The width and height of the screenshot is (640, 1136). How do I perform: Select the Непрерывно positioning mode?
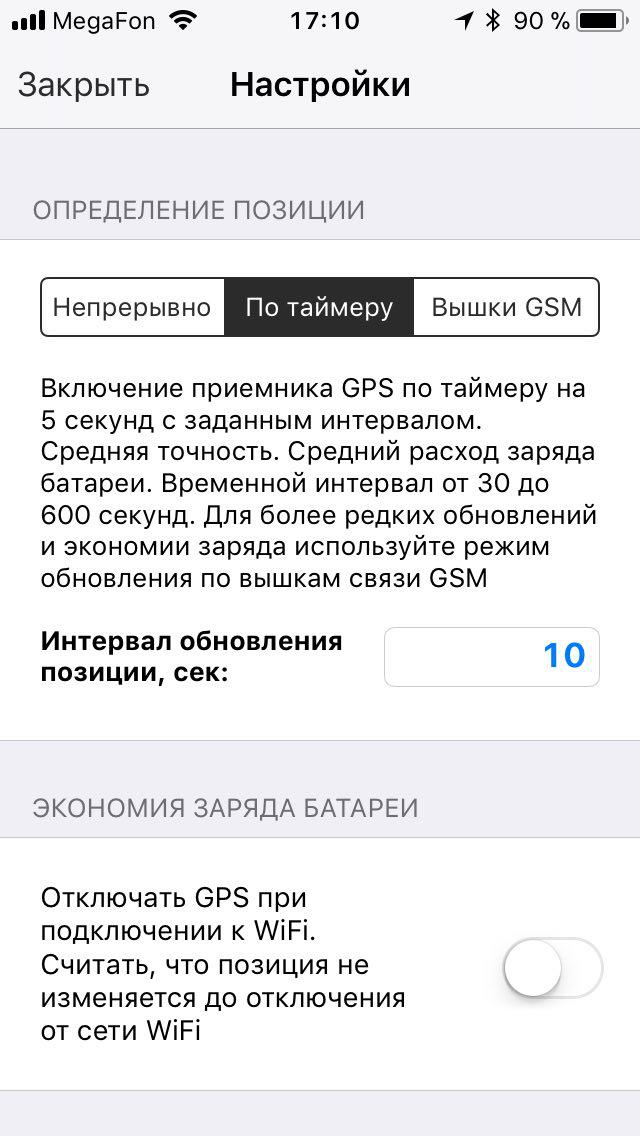click(132, 307)
